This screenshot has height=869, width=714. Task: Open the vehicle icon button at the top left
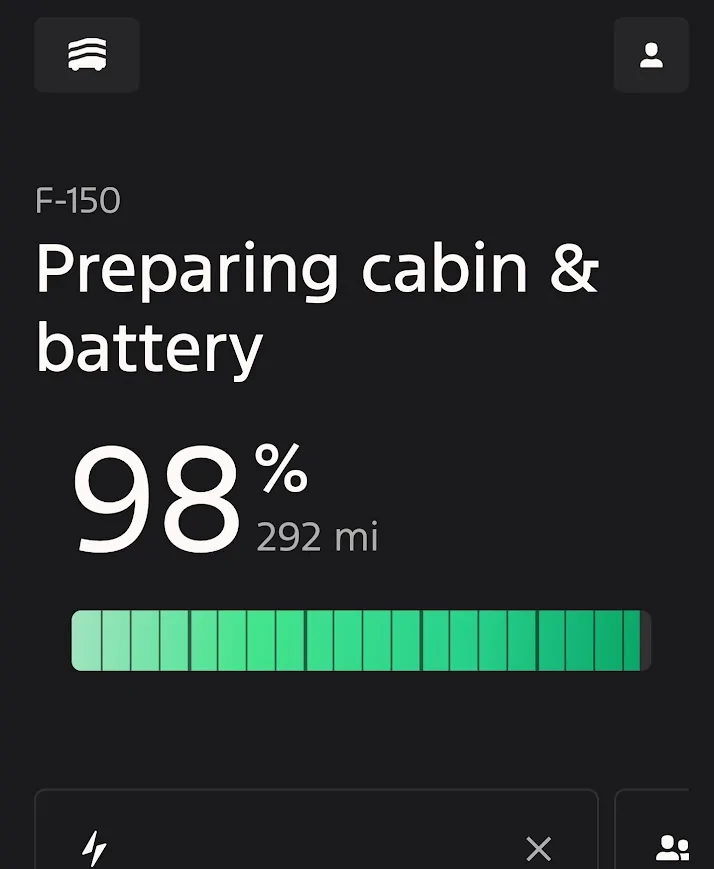(87, 55)
